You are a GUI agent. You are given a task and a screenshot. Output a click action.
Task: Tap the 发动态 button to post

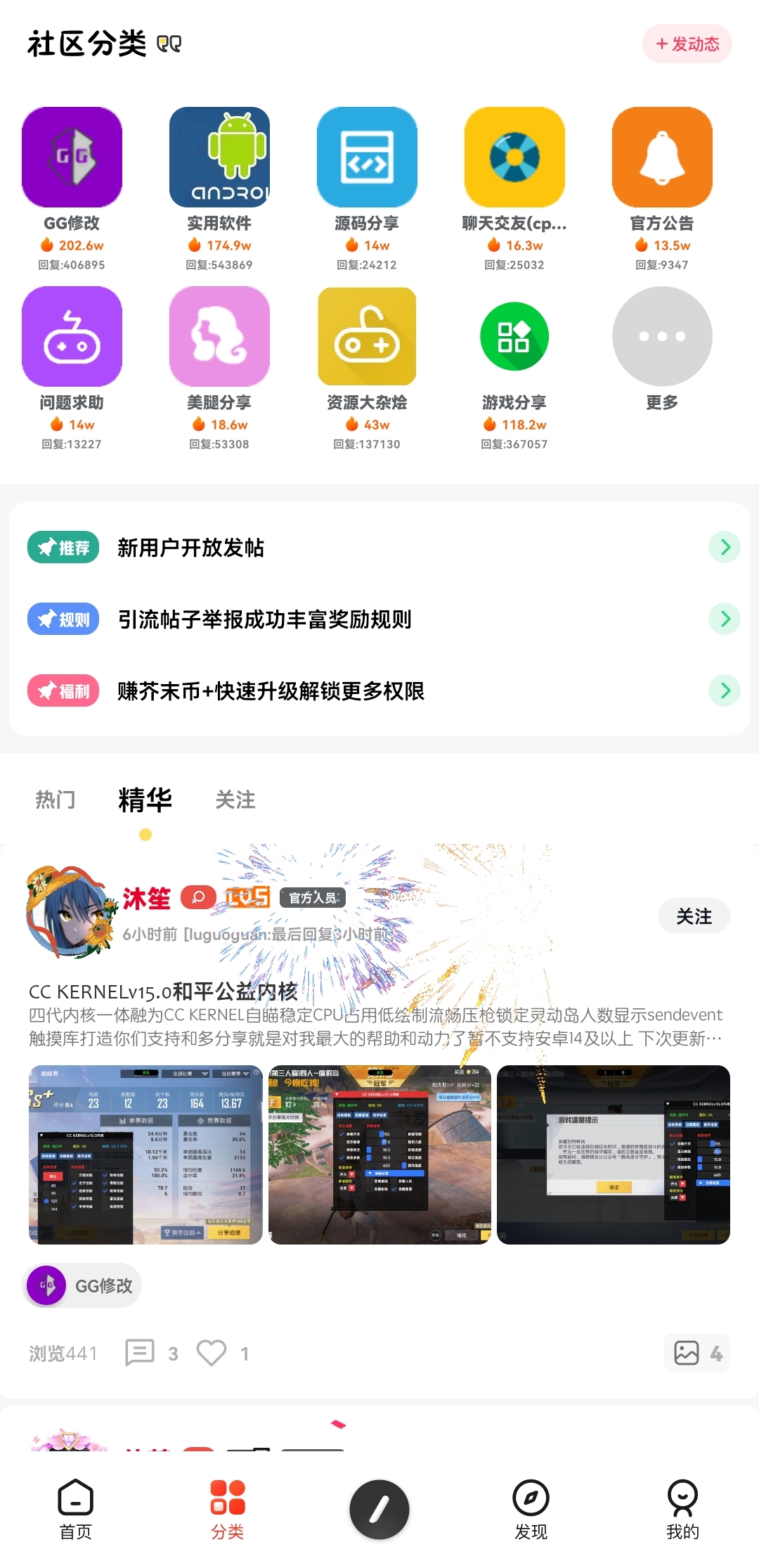click(x=687, y=44)
